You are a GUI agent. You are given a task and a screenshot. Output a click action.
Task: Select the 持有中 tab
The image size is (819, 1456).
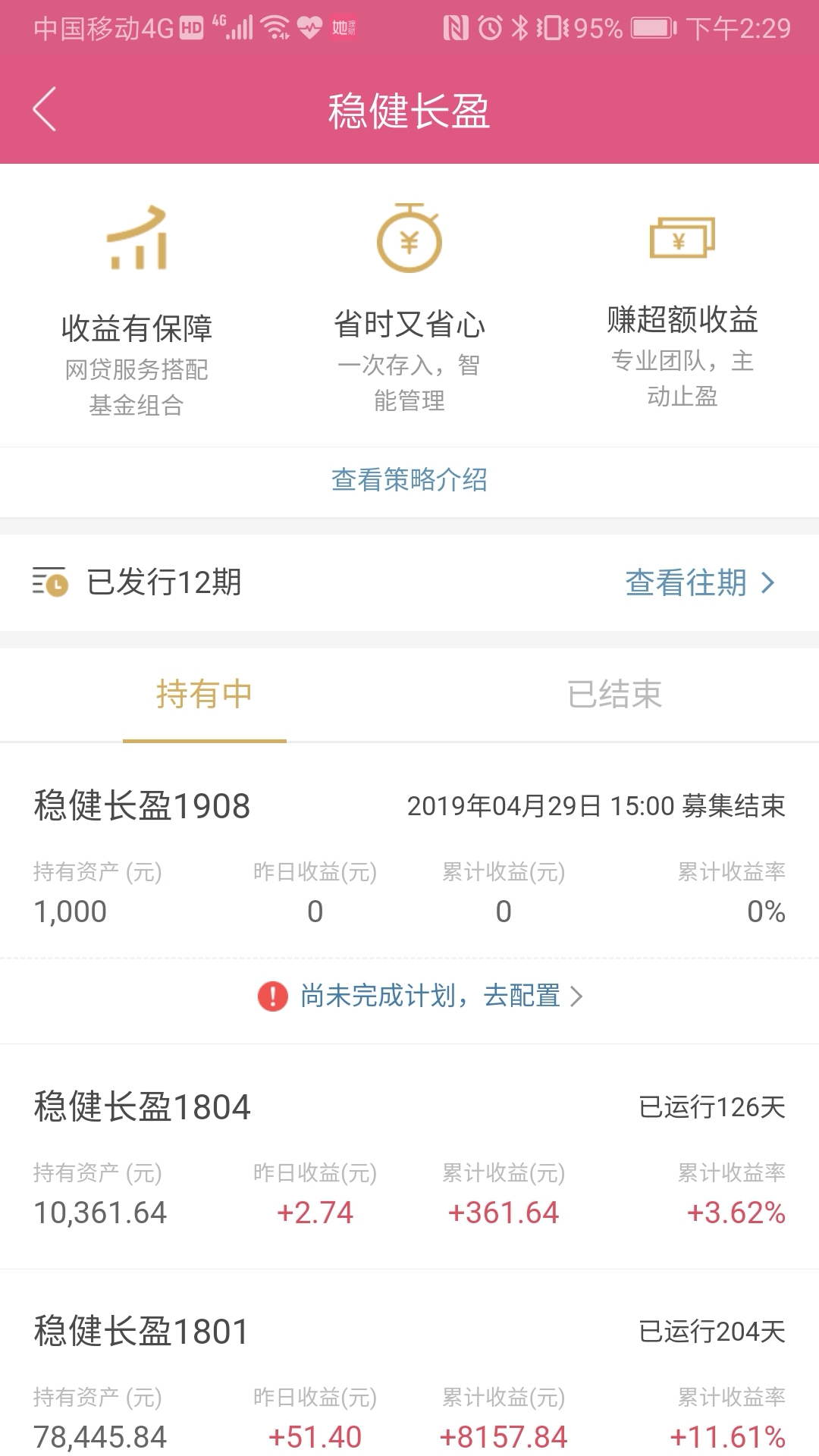coord(204,694)
